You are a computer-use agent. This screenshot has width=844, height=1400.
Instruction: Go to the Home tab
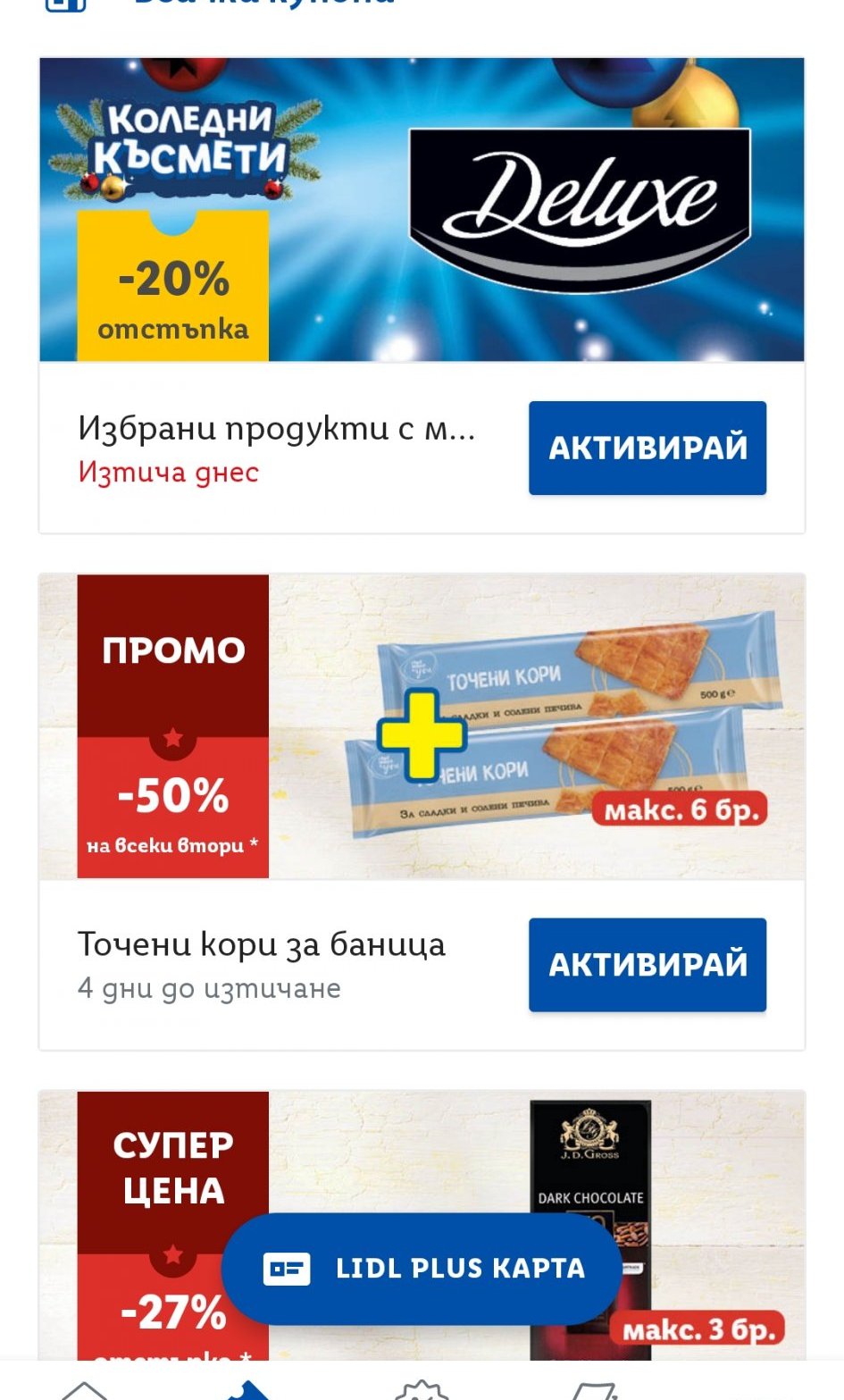click(84, 1387)
